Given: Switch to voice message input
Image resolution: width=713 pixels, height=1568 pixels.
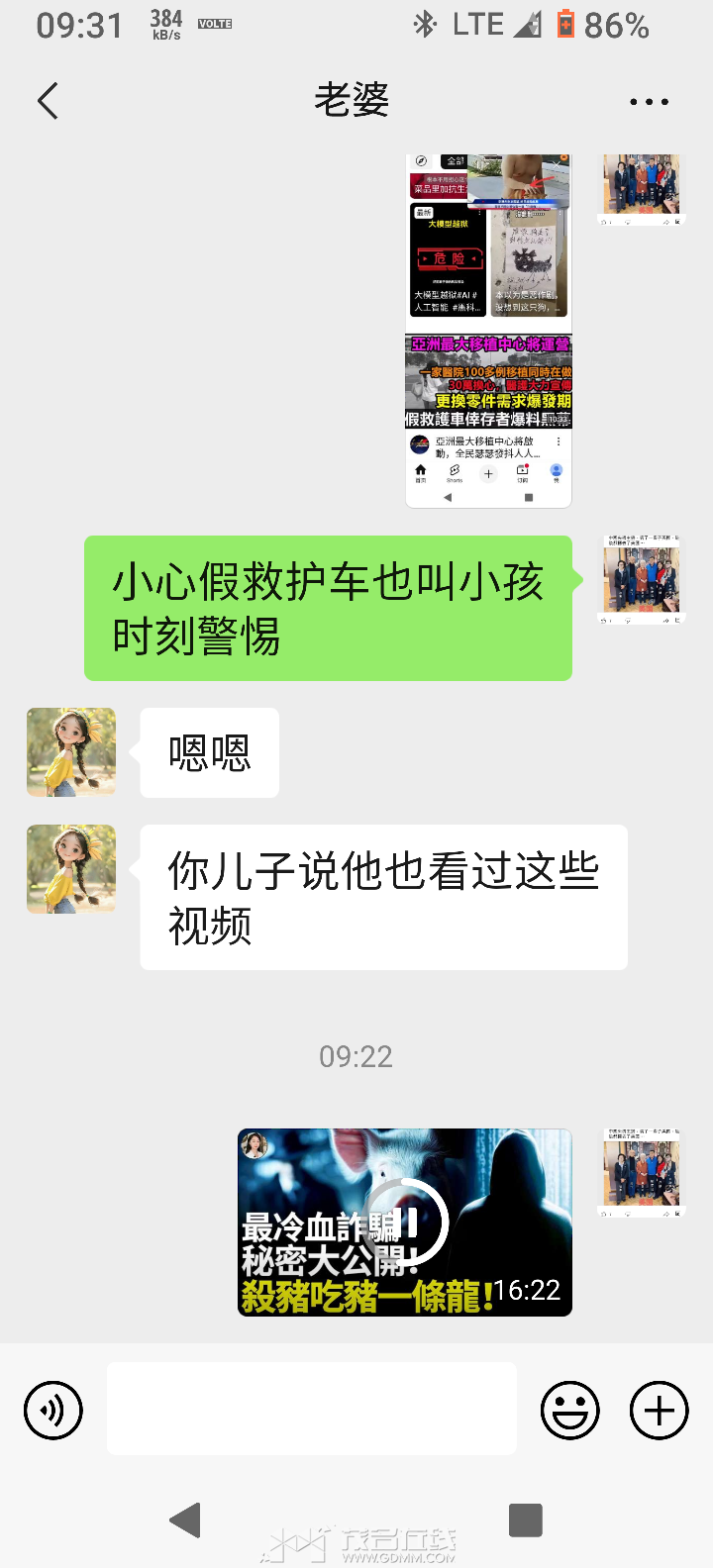Looking at the screenshot, I should point(53,1410).
